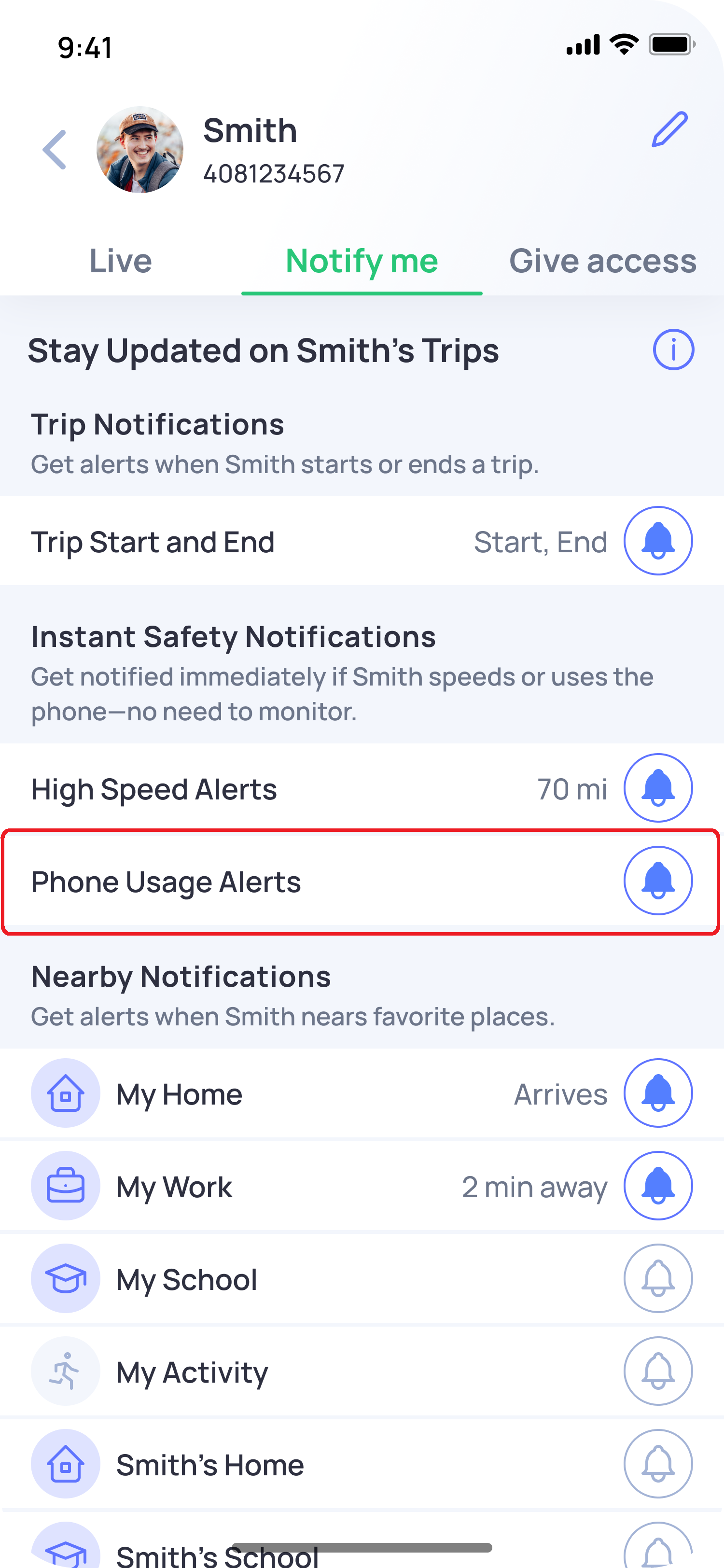
Task: Toggle the High Speed Alerts bell
Action: point(658,788)
